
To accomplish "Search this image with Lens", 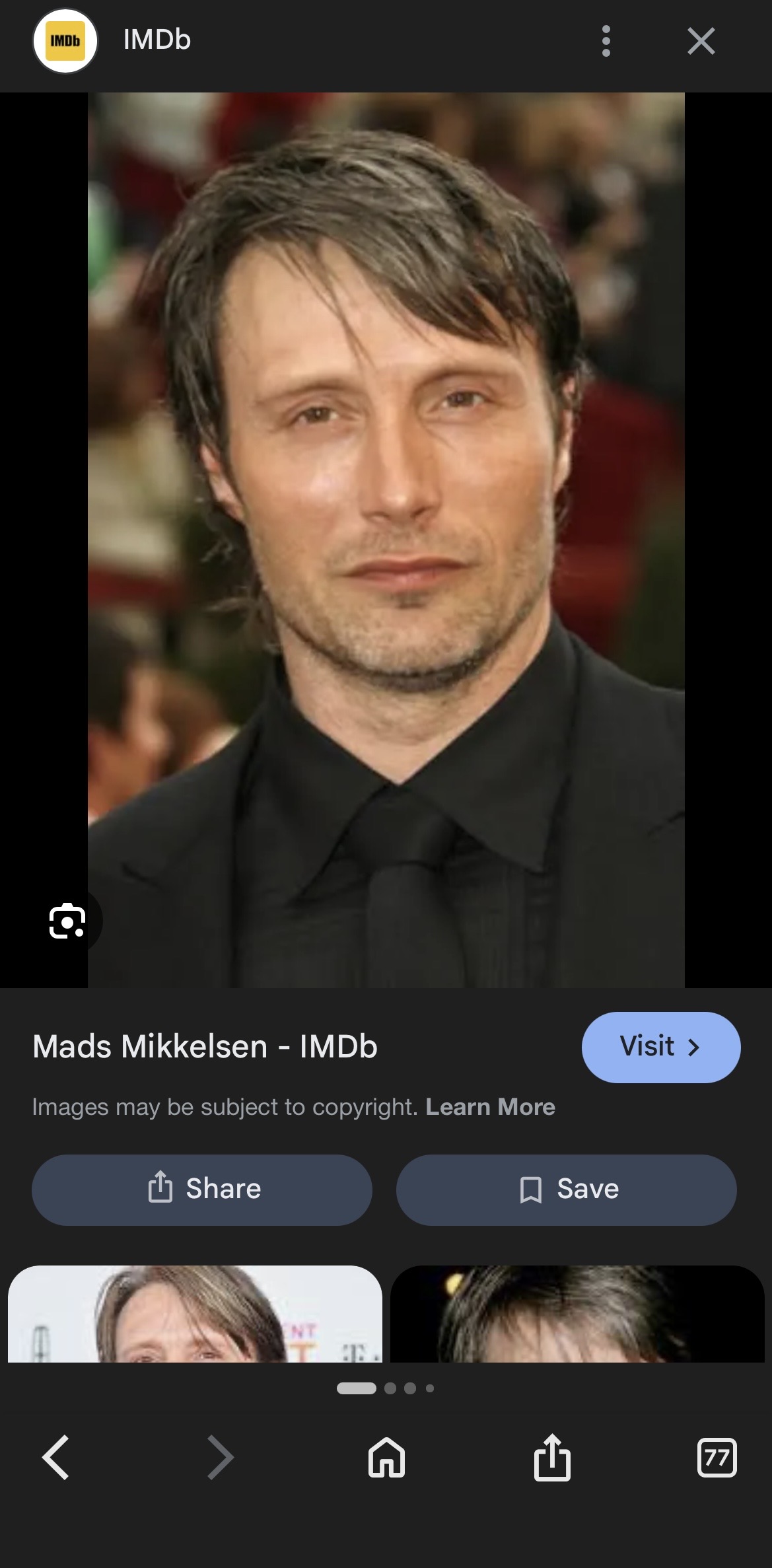I will [67, 921].
